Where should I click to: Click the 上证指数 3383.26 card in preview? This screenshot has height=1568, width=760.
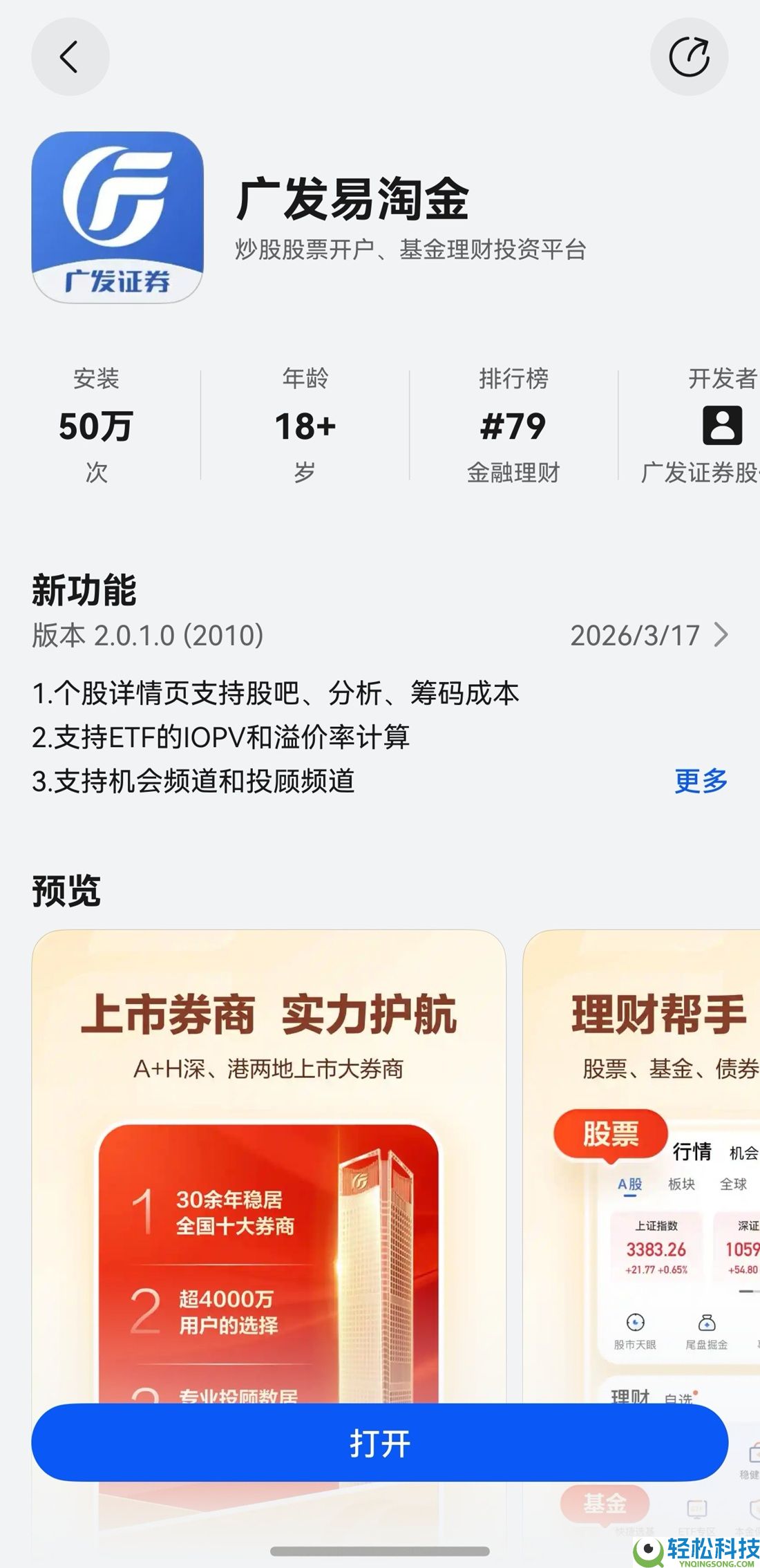[656, 1244]
